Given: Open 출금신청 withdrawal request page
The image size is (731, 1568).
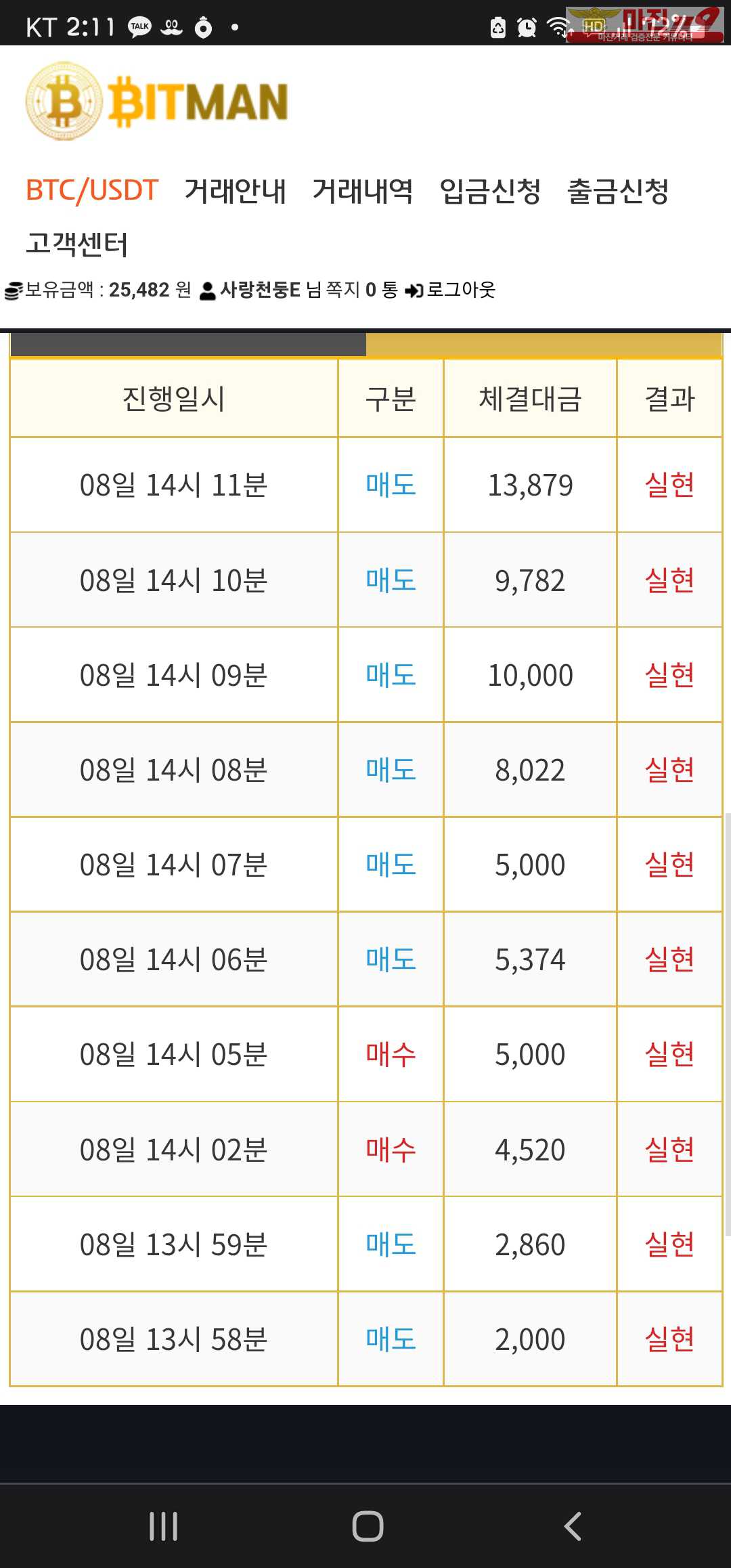Looking at the screenshot, I should pos(618,190).
